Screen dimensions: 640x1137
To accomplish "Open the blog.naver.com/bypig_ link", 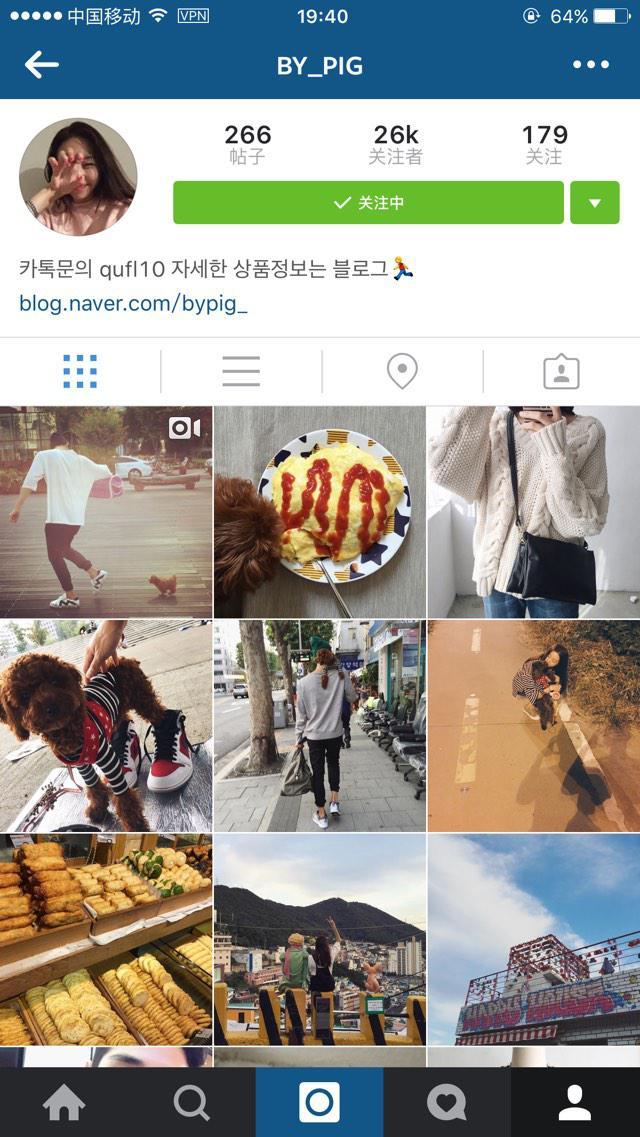I will 133,303.
